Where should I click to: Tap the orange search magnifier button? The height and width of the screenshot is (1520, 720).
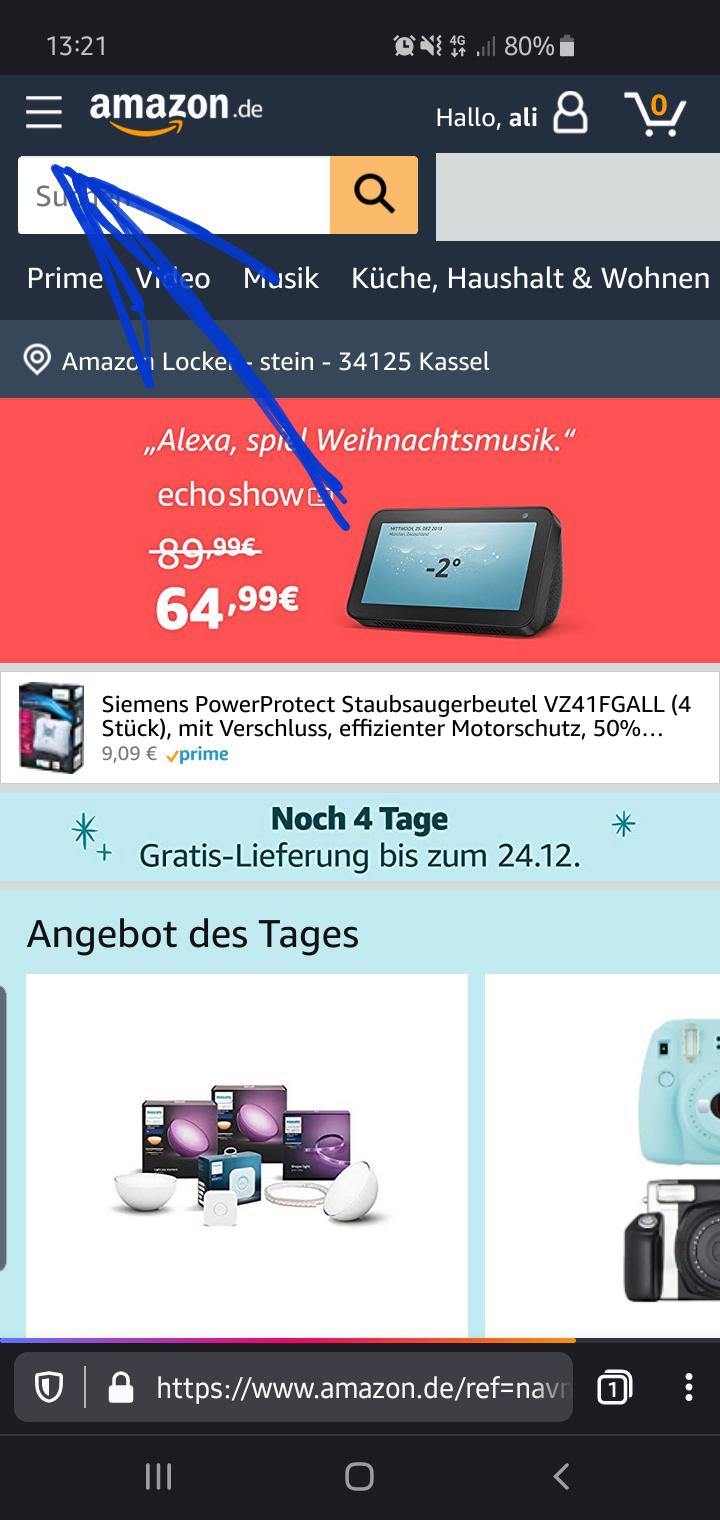373,196
